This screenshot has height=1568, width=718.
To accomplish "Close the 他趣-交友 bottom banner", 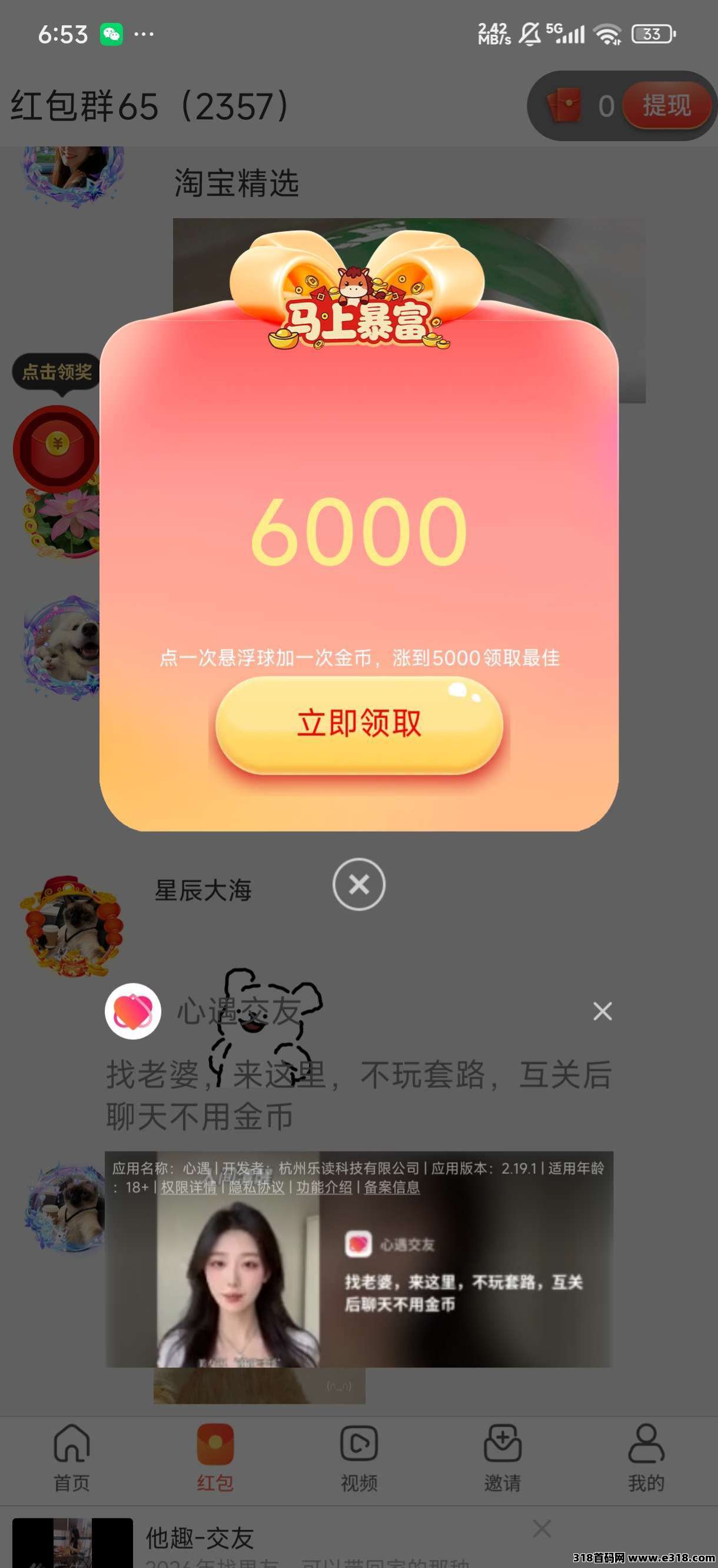I will pos(541,1528).
